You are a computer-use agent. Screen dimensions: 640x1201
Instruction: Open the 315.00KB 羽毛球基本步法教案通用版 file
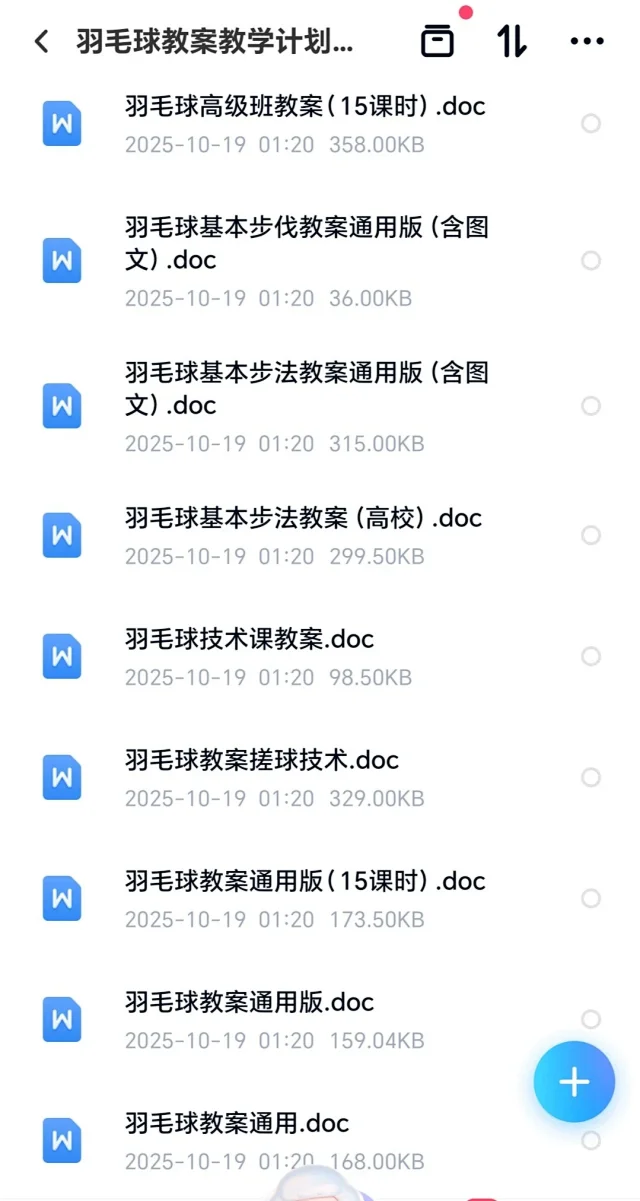[305, 389]
